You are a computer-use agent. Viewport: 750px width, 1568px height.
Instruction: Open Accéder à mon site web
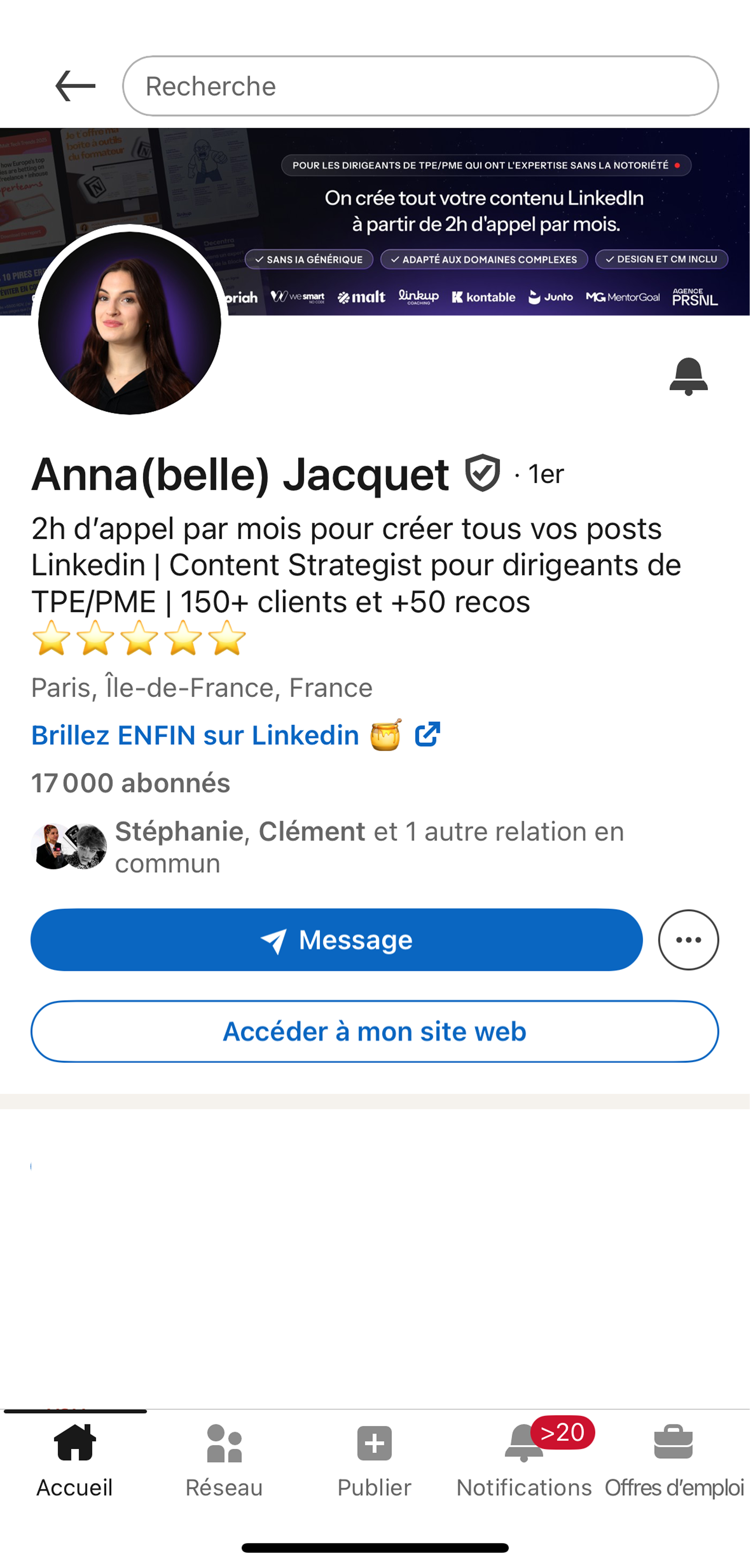click(x=375, y=1032)
